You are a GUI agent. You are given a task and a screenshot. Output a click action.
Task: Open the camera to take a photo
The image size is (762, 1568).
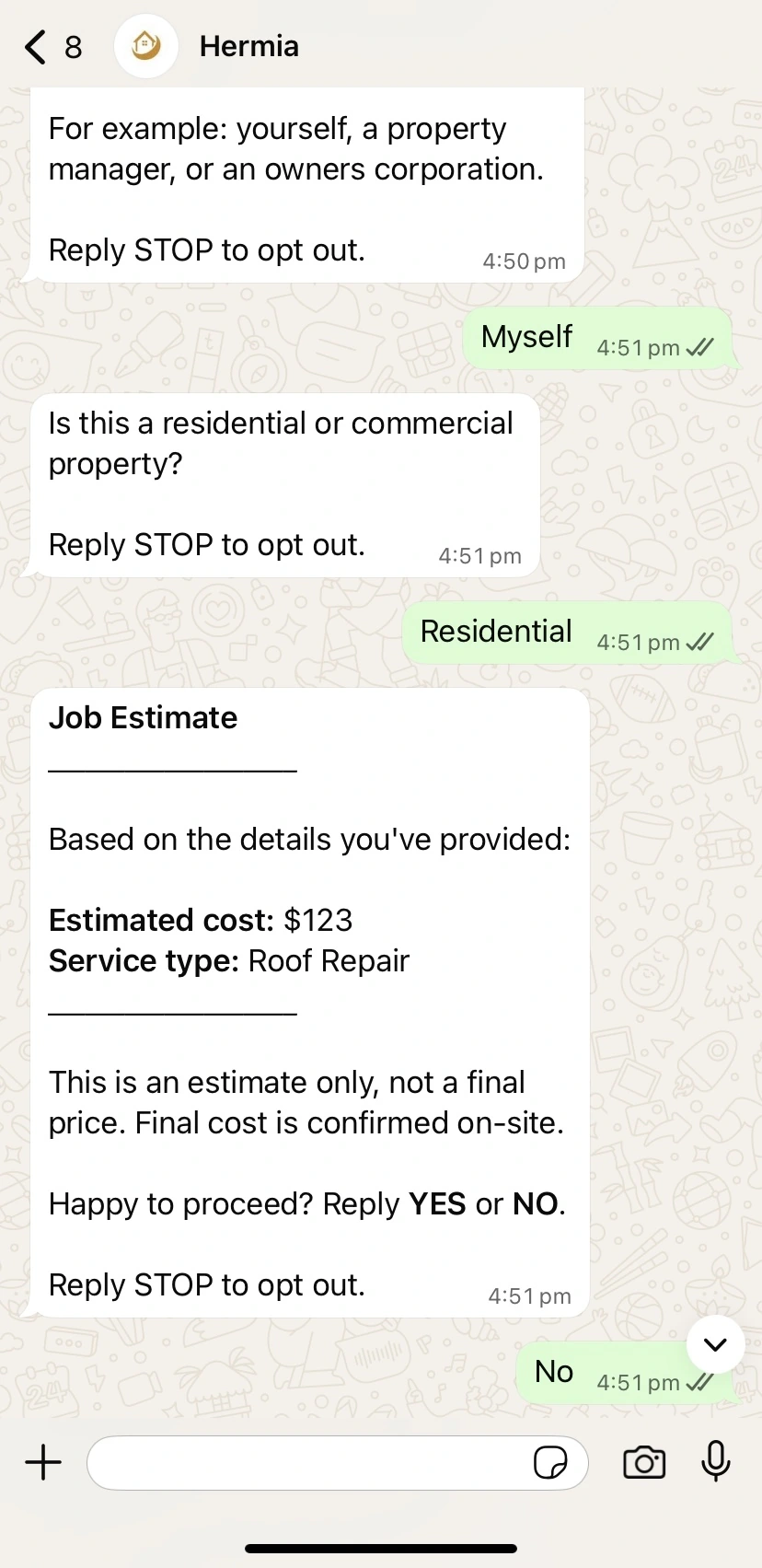644,1462
